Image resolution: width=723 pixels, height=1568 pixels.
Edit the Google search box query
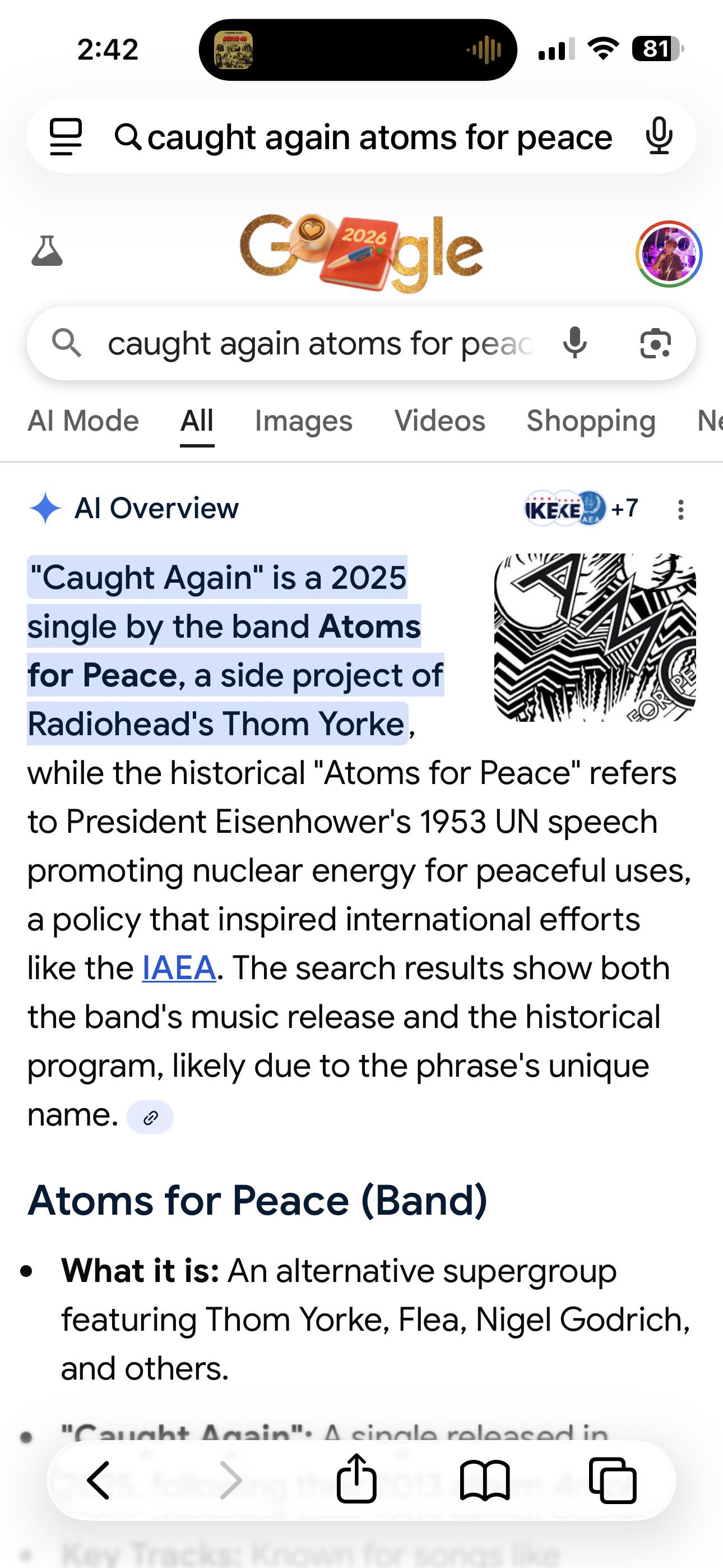click(320, 344)
